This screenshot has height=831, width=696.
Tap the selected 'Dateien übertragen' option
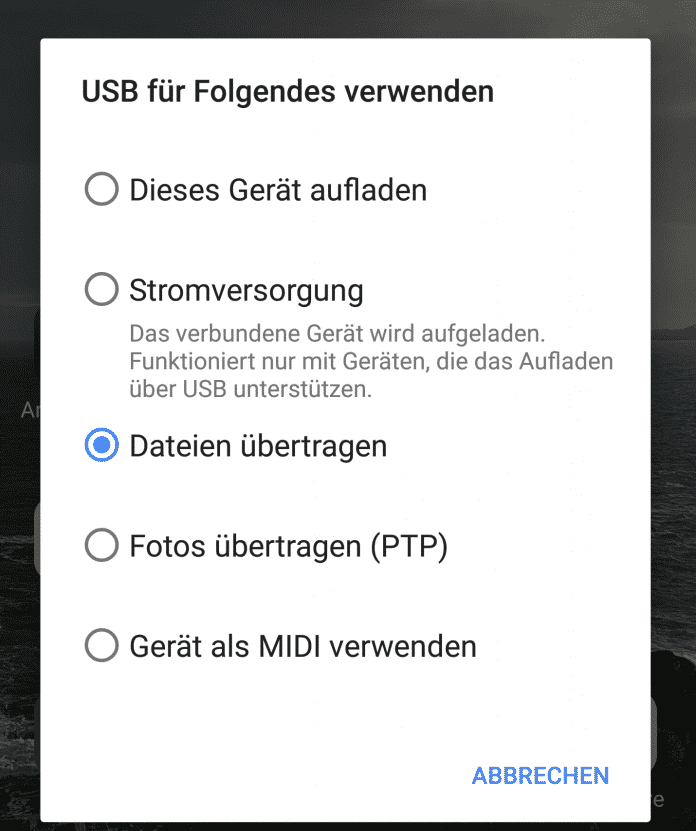click(x=102, y=446)
